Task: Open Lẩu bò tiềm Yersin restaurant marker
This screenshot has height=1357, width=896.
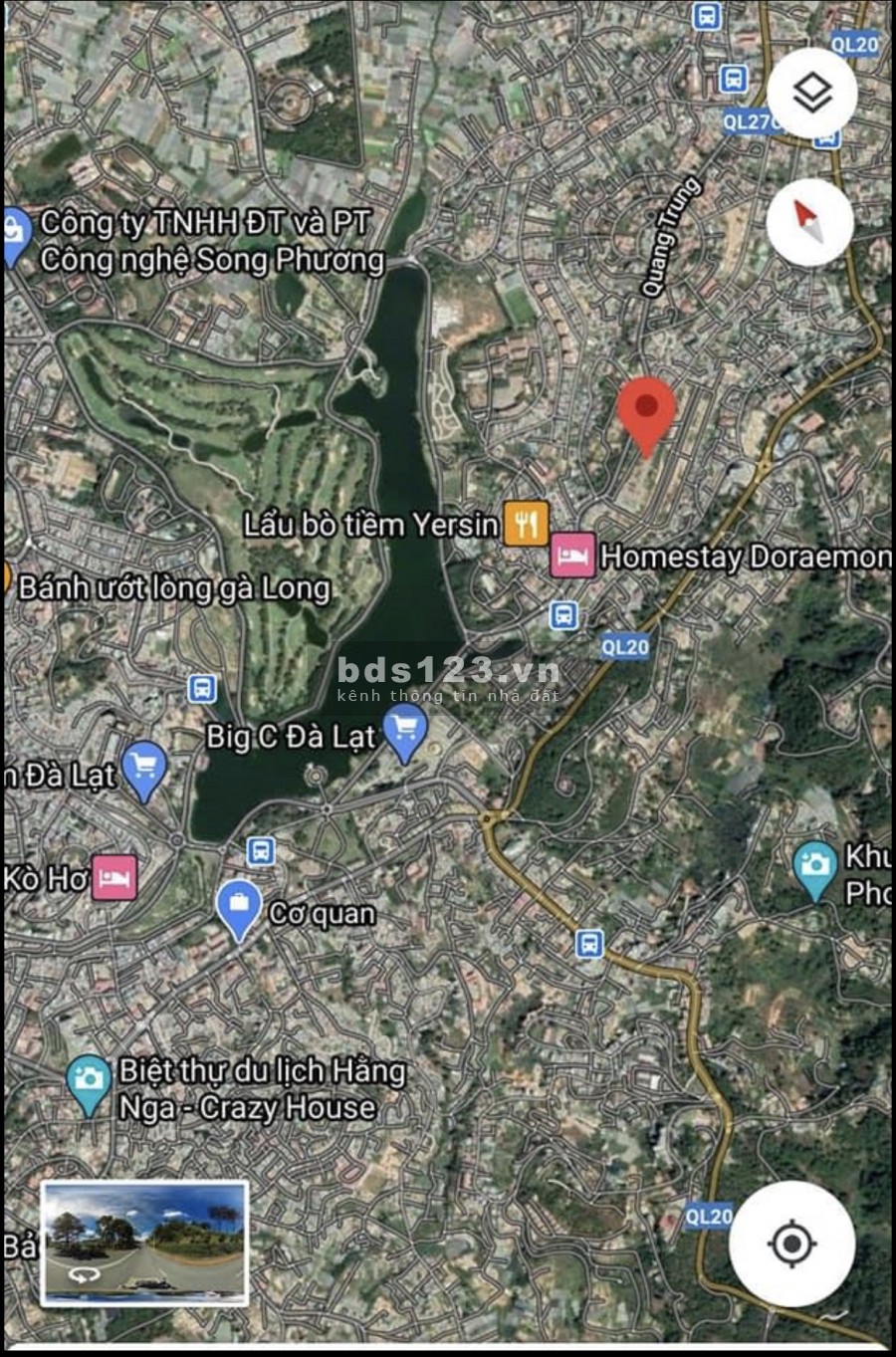Action: tap(526, 523)
